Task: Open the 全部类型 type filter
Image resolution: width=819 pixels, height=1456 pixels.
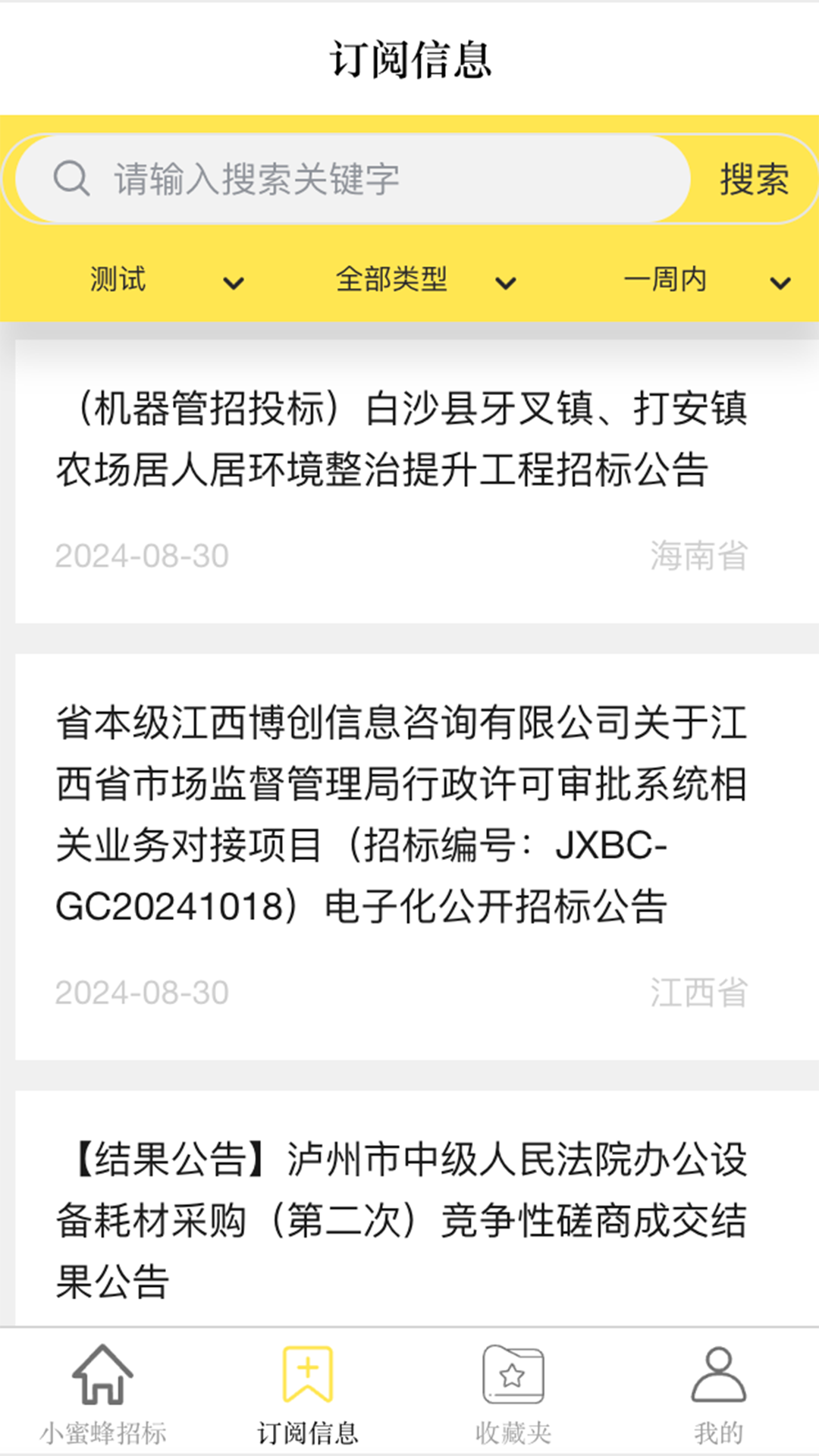Action: pyautogui.click(x=425, y=281)
